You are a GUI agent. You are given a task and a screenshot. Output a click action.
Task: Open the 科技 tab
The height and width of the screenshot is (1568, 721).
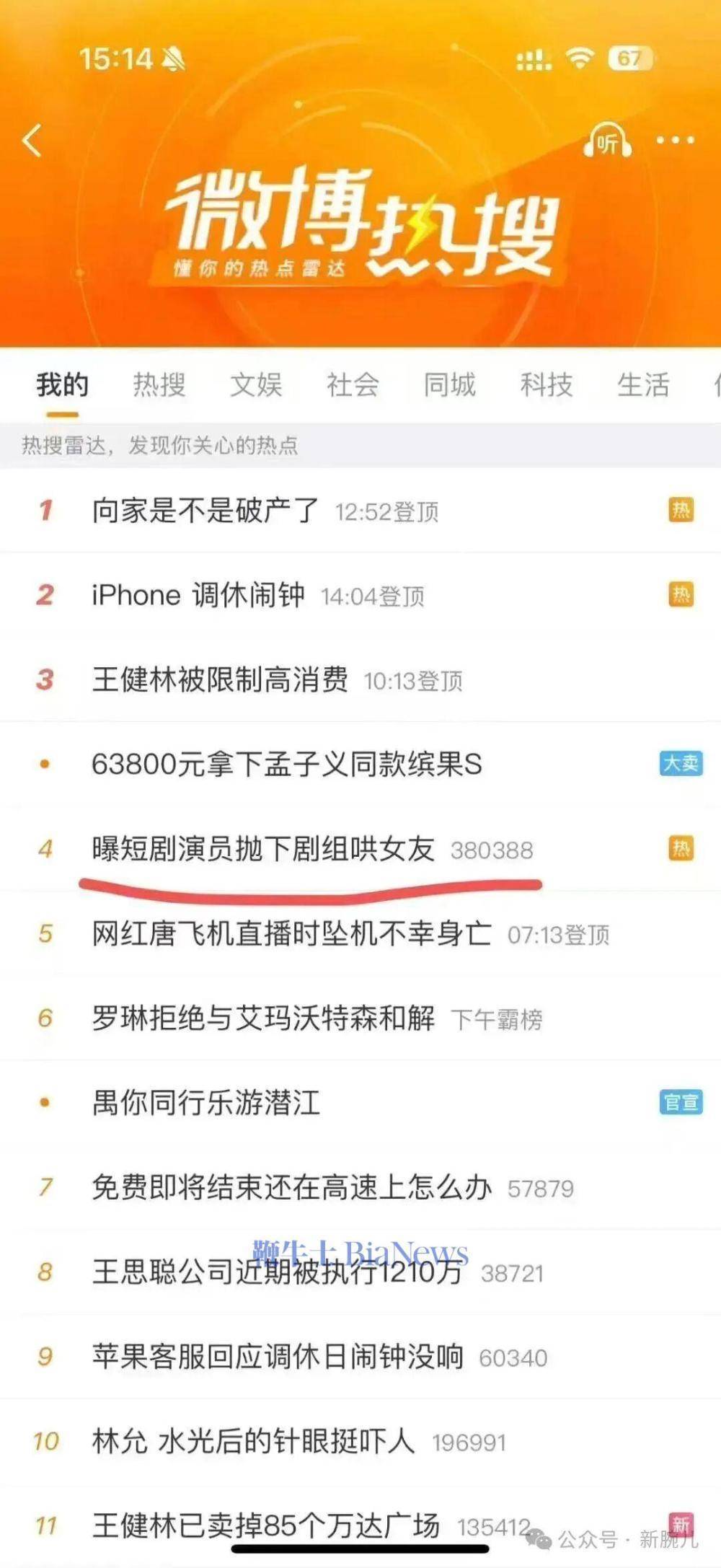click(546, 384)
